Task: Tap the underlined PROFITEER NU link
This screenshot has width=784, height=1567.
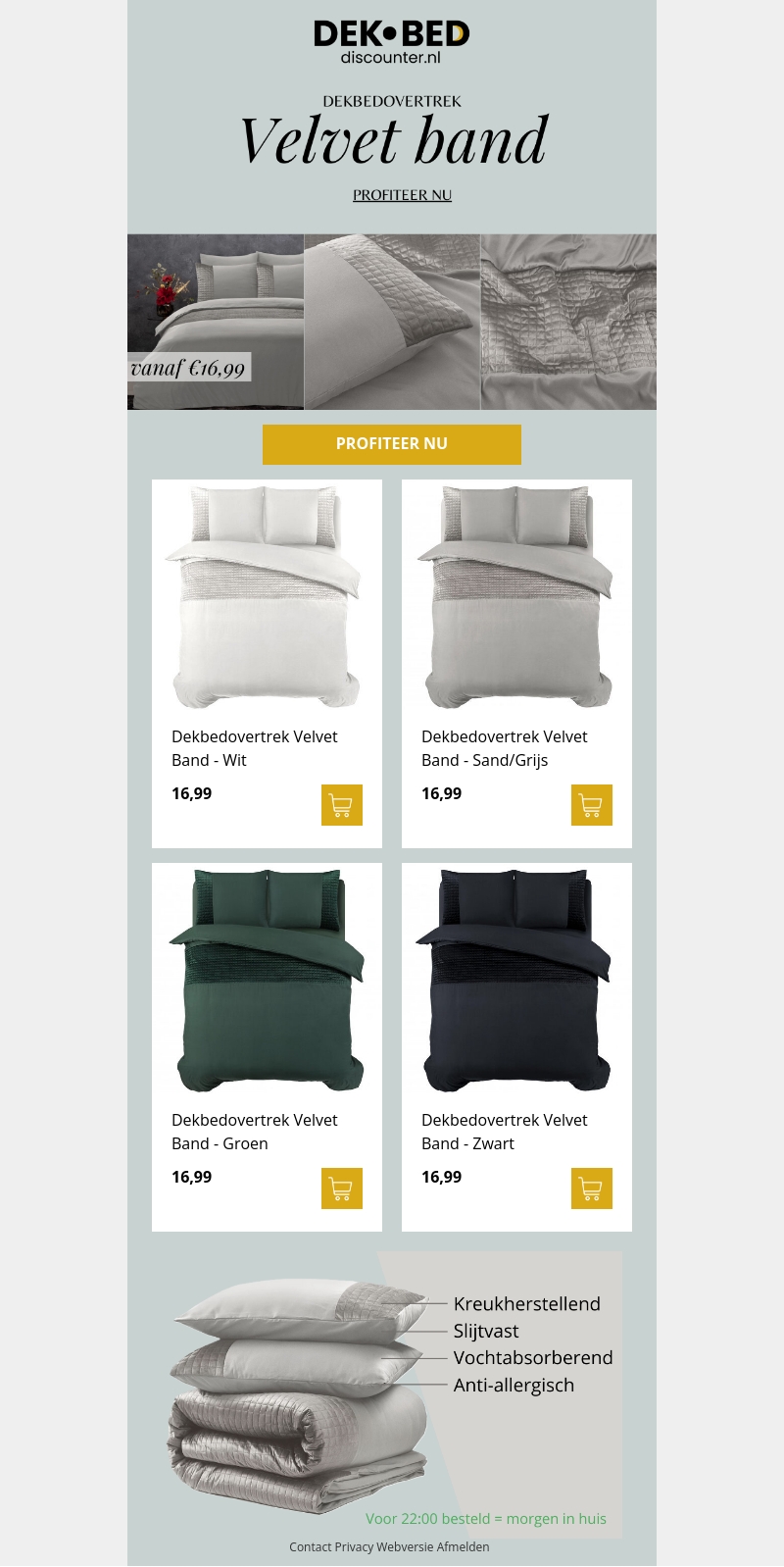Action: [402, 195]
